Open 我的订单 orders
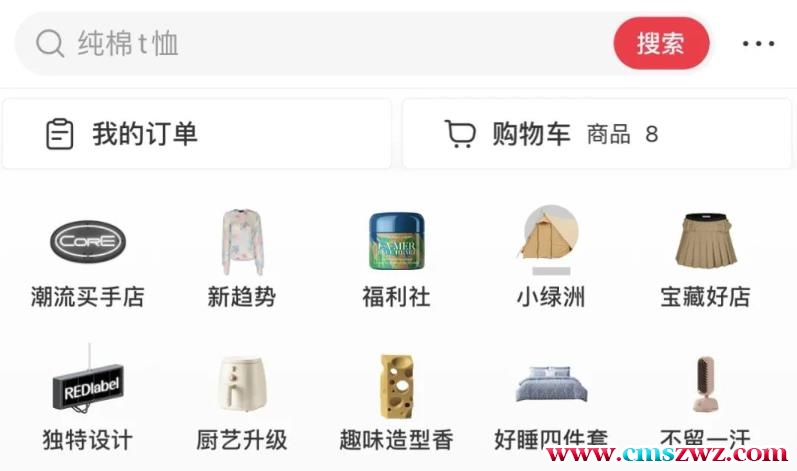The height and width of the screenshot is (471, 797). tap(197, 134)
